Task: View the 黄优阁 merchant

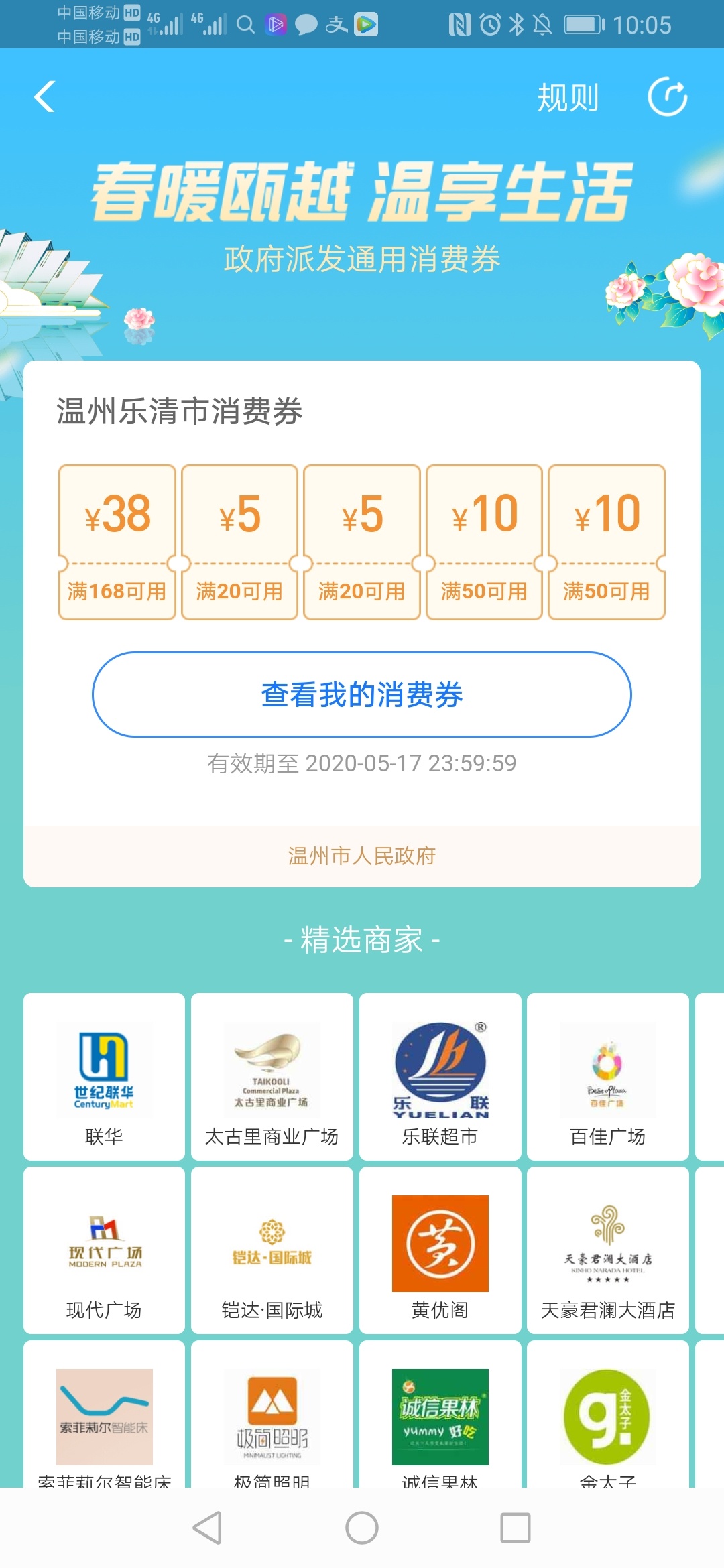Action: [440, 1250]
